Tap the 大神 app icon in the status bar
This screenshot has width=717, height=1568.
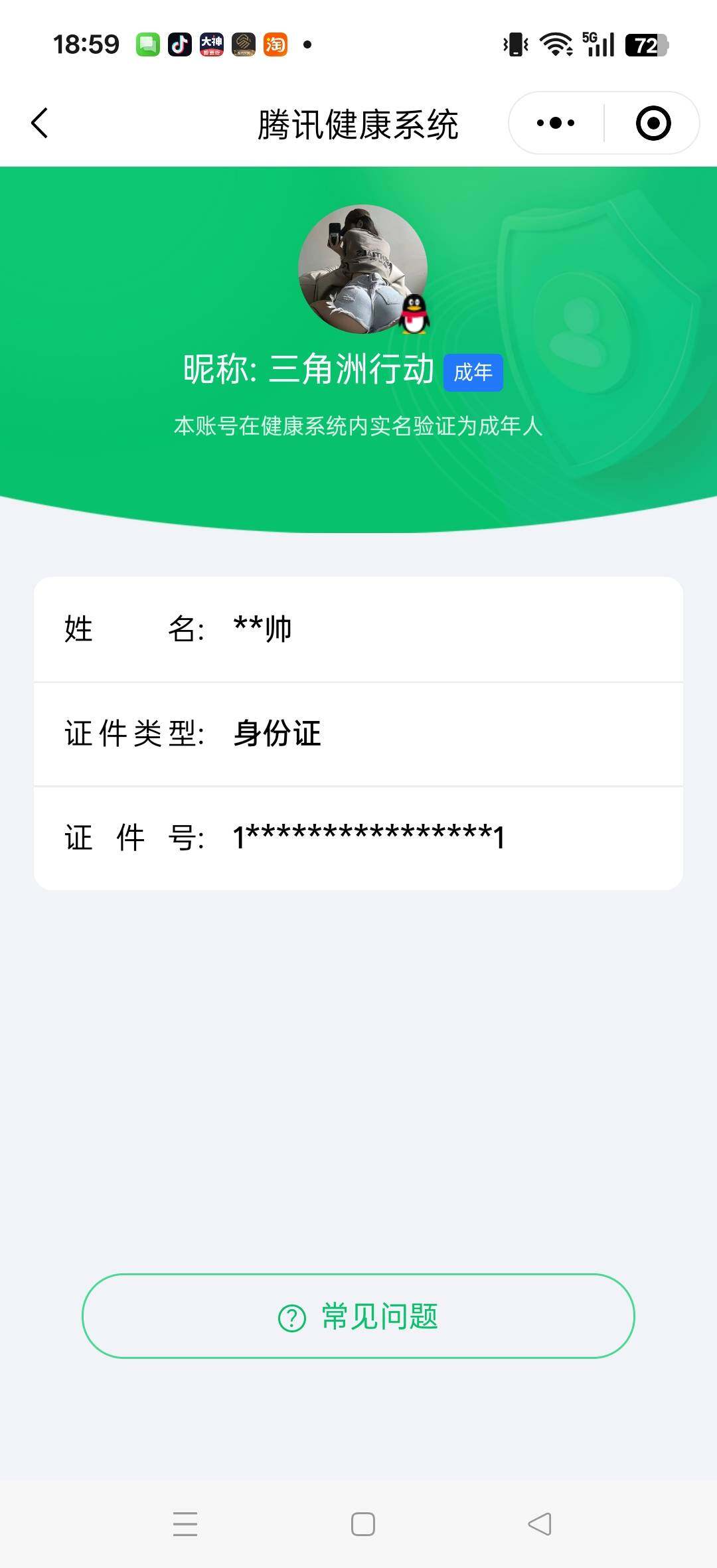[x=211, y=44]
